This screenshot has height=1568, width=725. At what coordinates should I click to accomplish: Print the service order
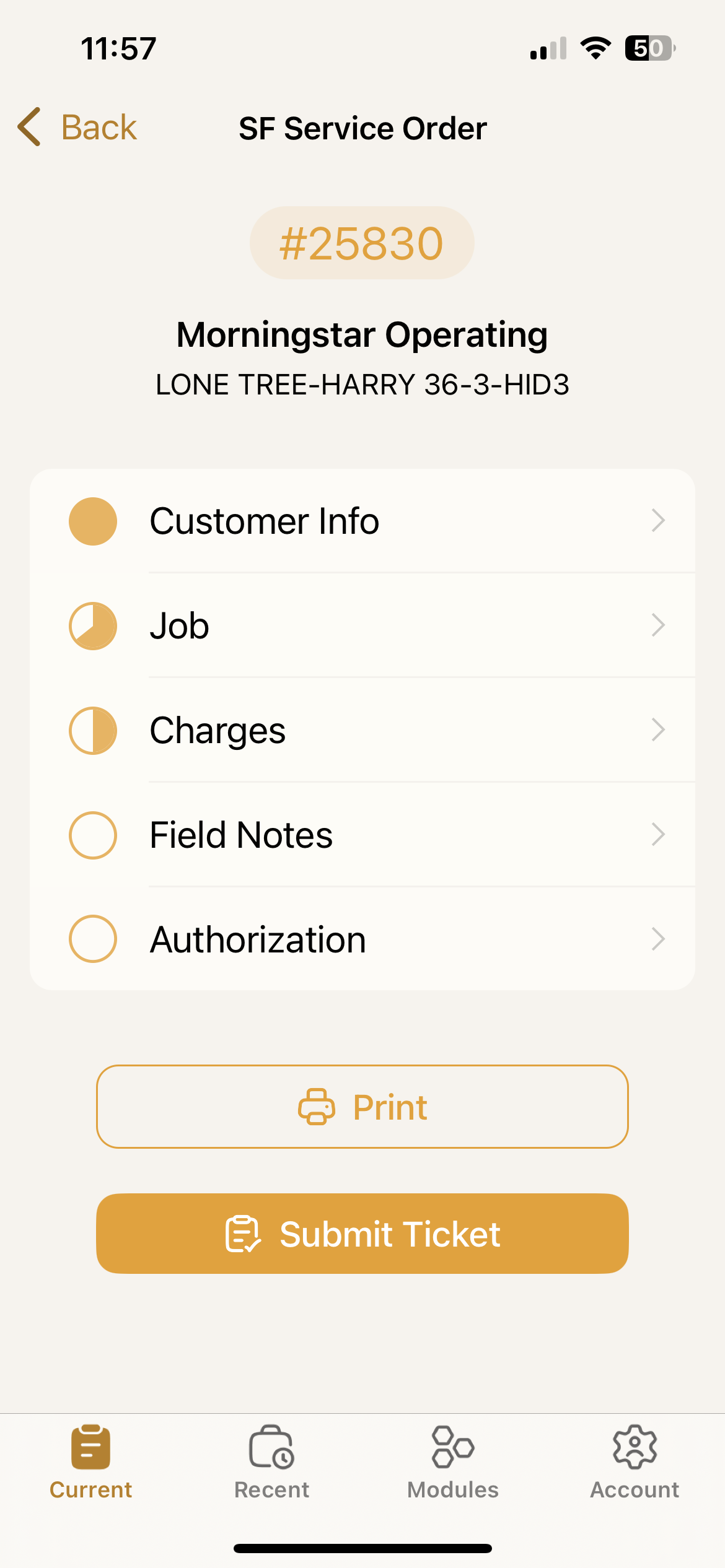click(x=362, y=1107)
